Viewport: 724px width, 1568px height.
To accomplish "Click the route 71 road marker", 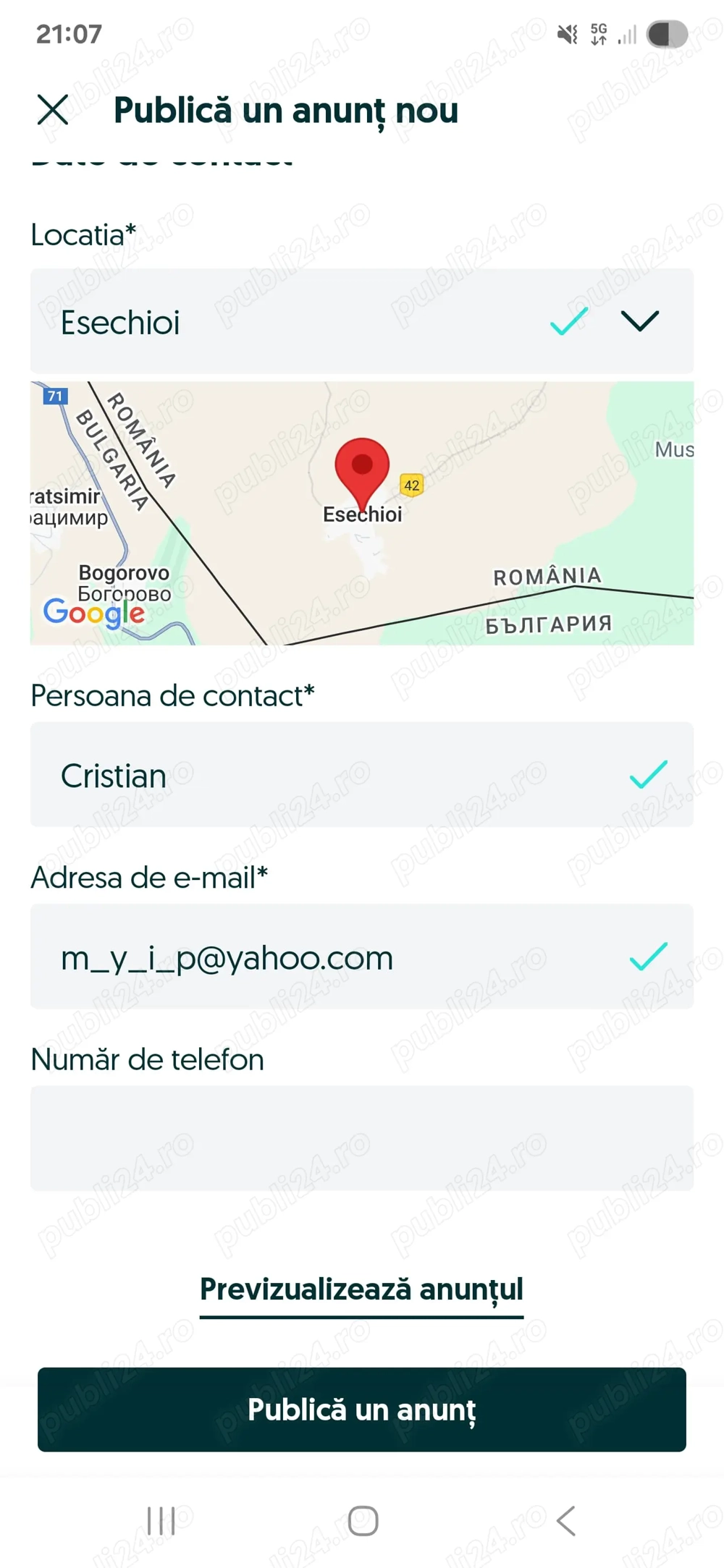I will pos(56,396).
